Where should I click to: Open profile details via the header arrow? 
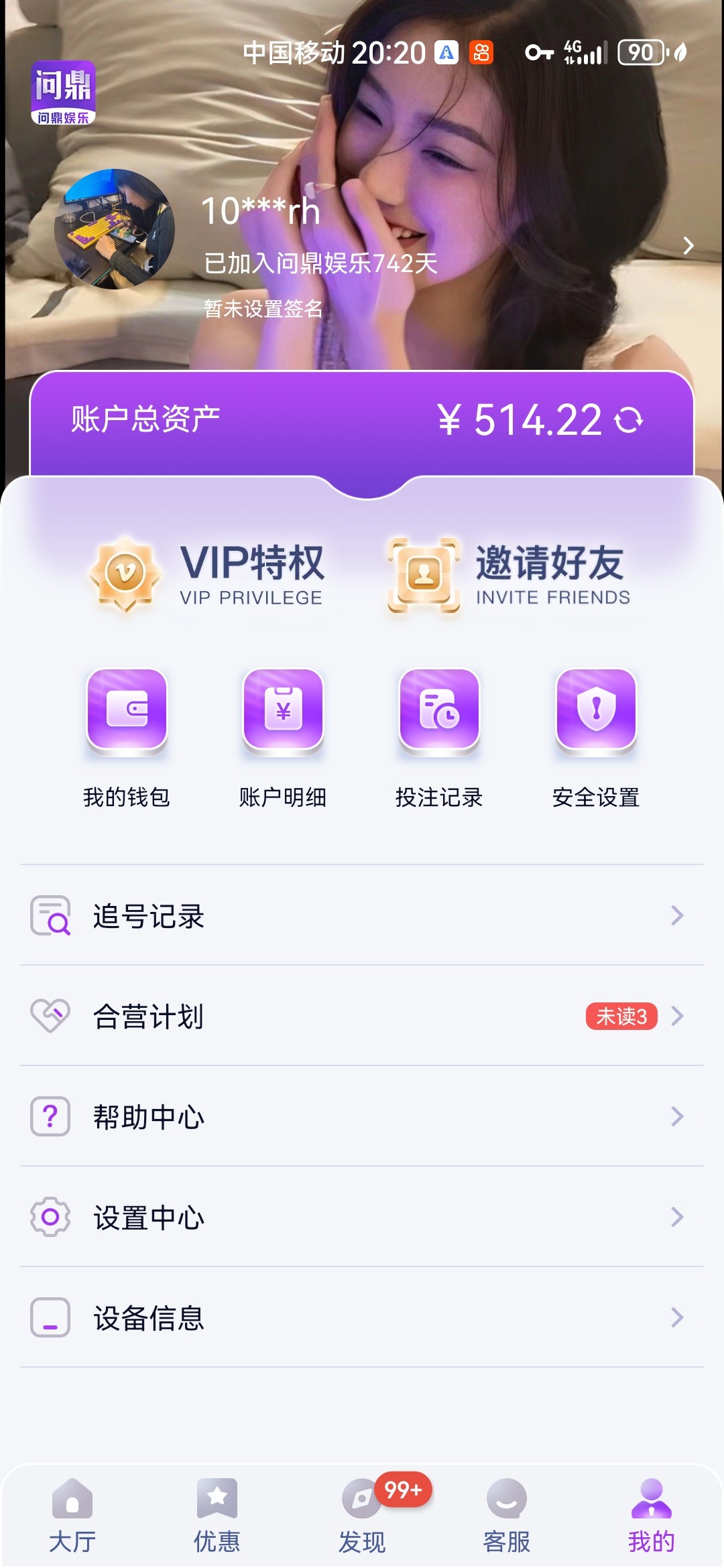(x=688, y=246)
